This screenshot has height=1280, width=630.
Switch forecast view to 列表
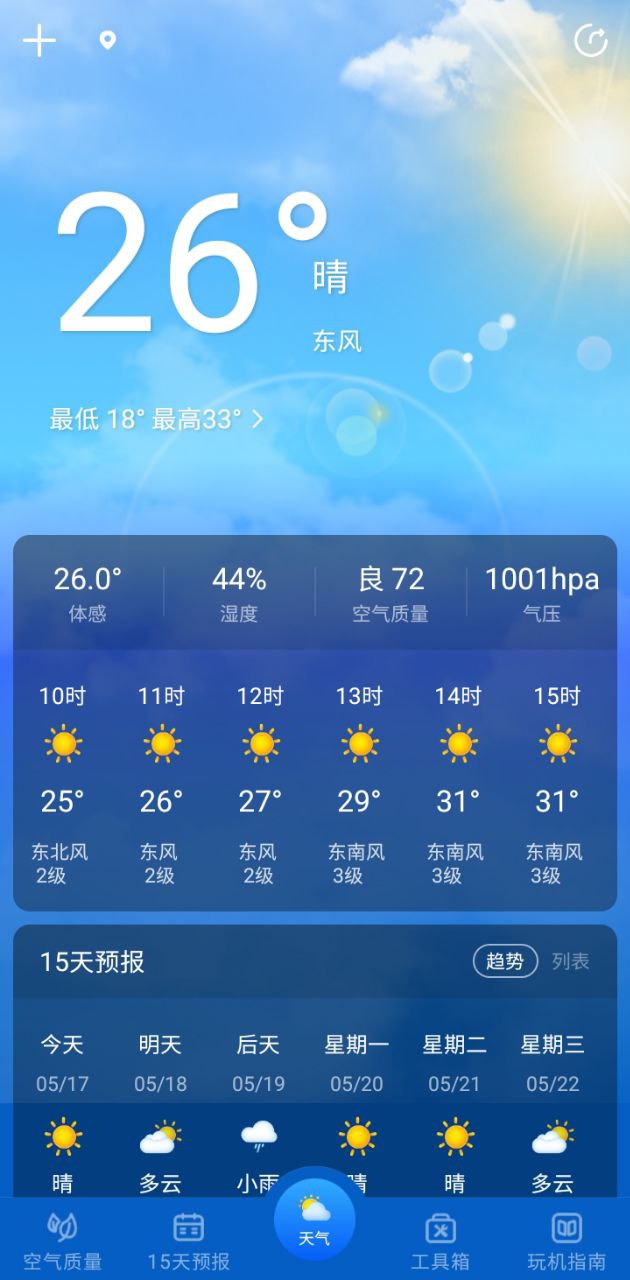(571, 961)
